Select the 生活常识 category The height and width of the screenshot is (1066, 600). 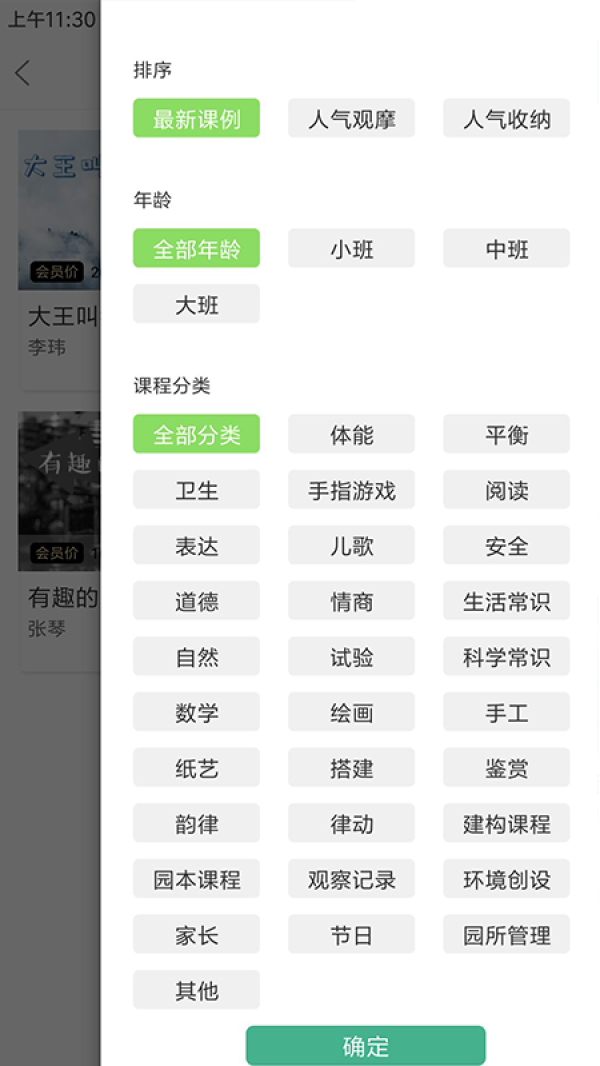point(506,601)
